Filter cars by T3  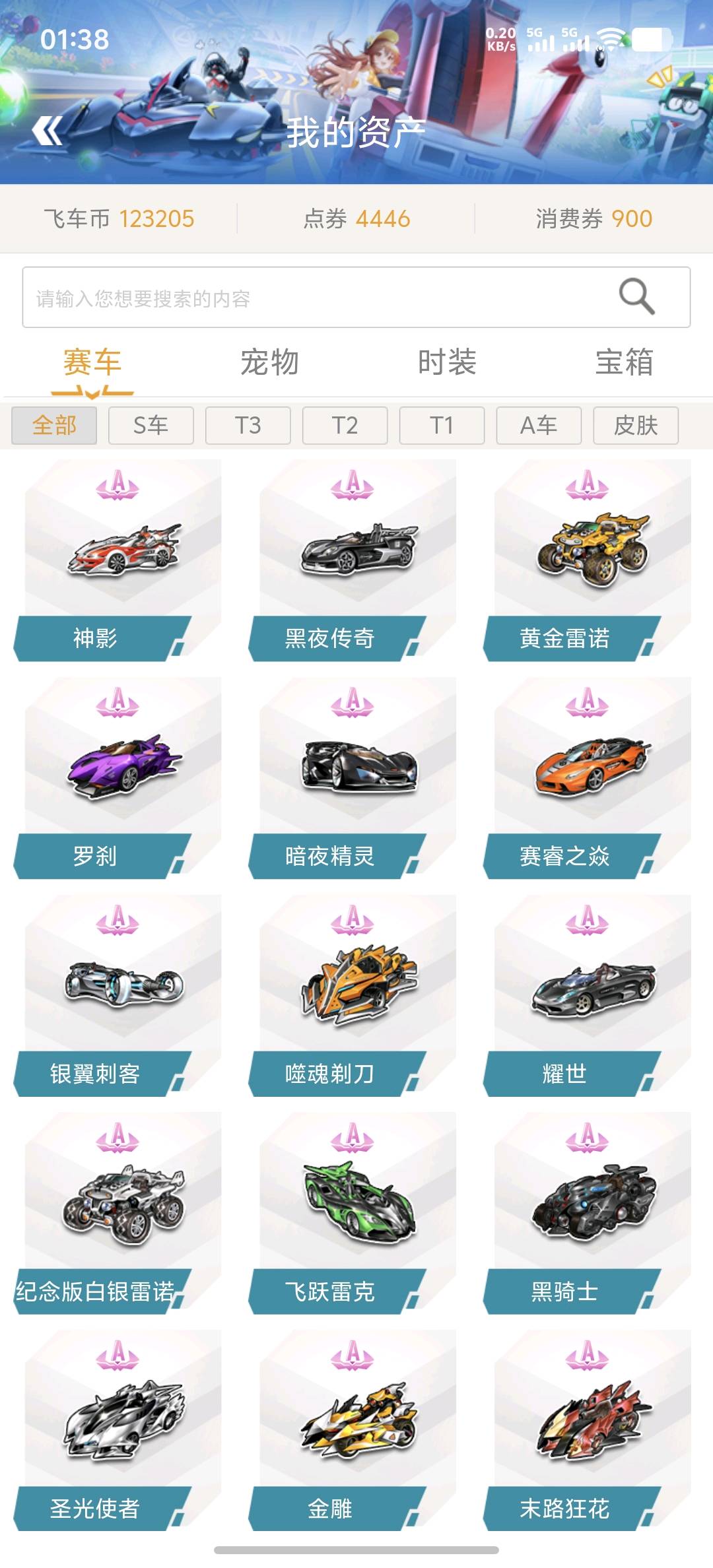coord(248,426)
